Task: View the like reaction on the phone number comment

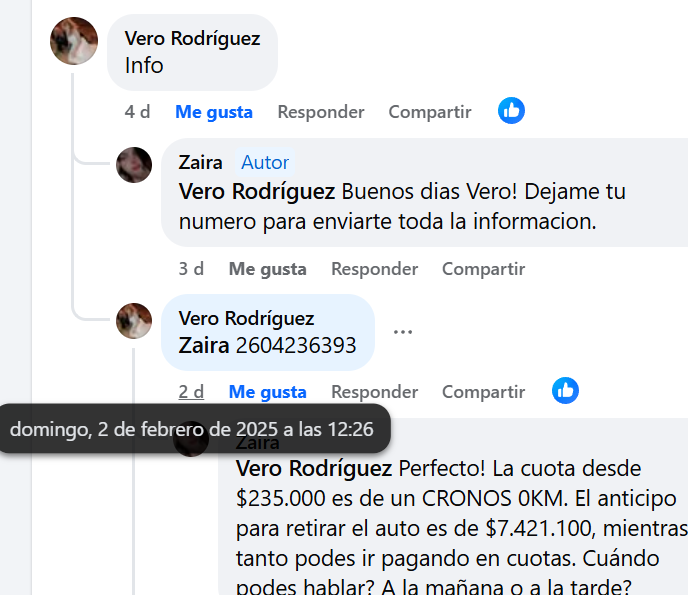Action: coord(565,391)
